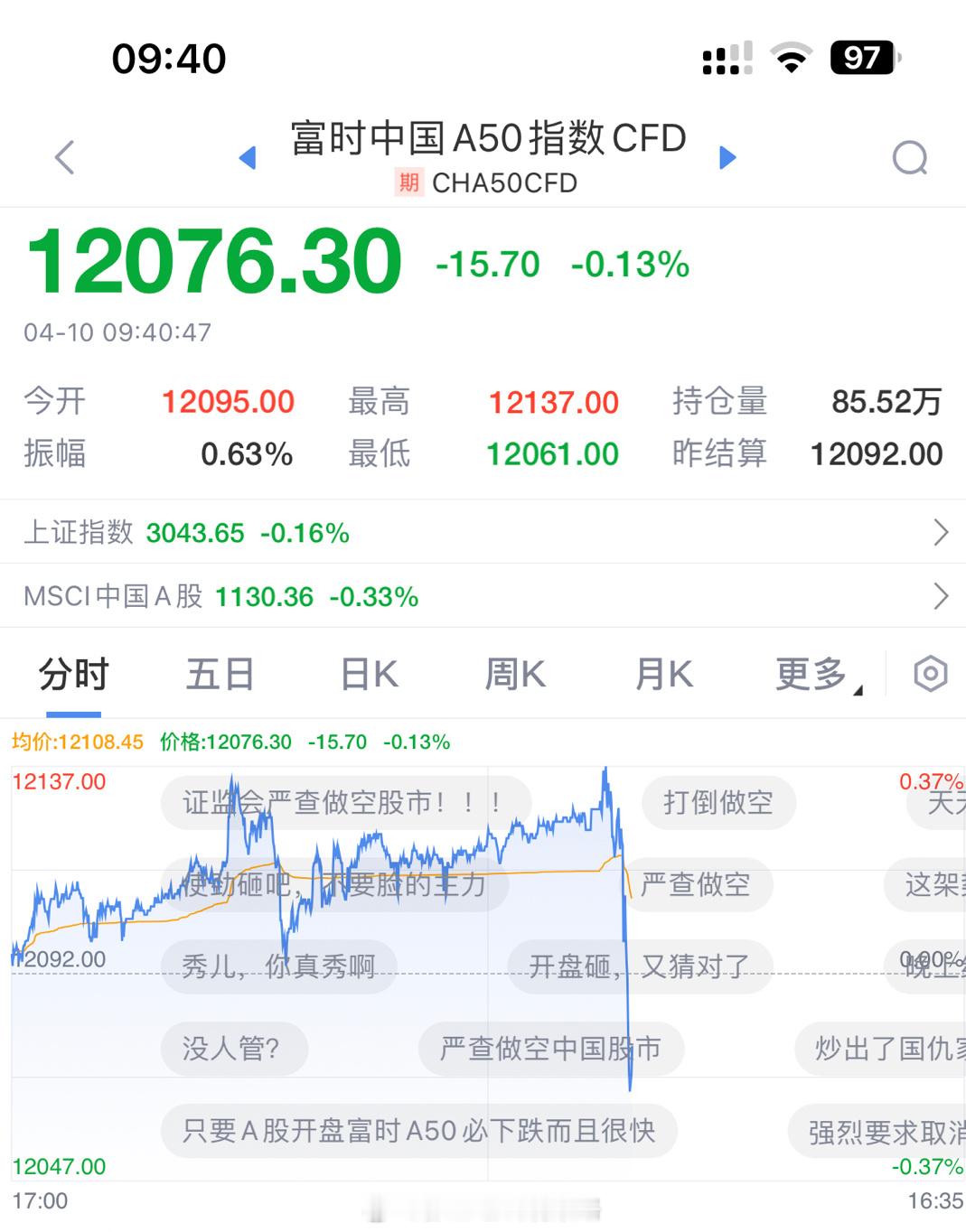Open chart settings with the target icon
966x1232 pixels.
click(930, 673)
